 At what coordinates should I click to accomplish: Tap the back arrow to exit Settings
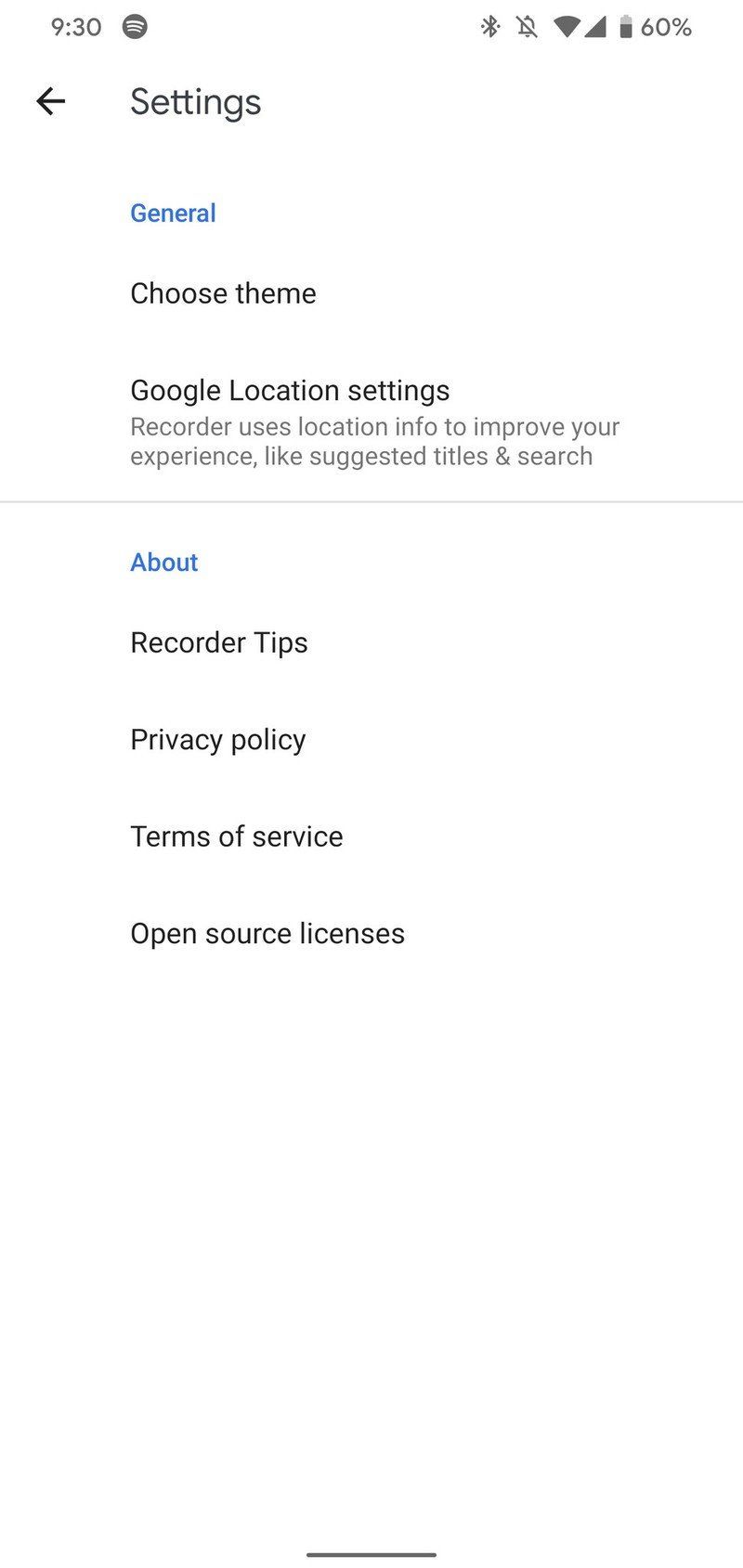pyautogui.click(x=49, y=100)
